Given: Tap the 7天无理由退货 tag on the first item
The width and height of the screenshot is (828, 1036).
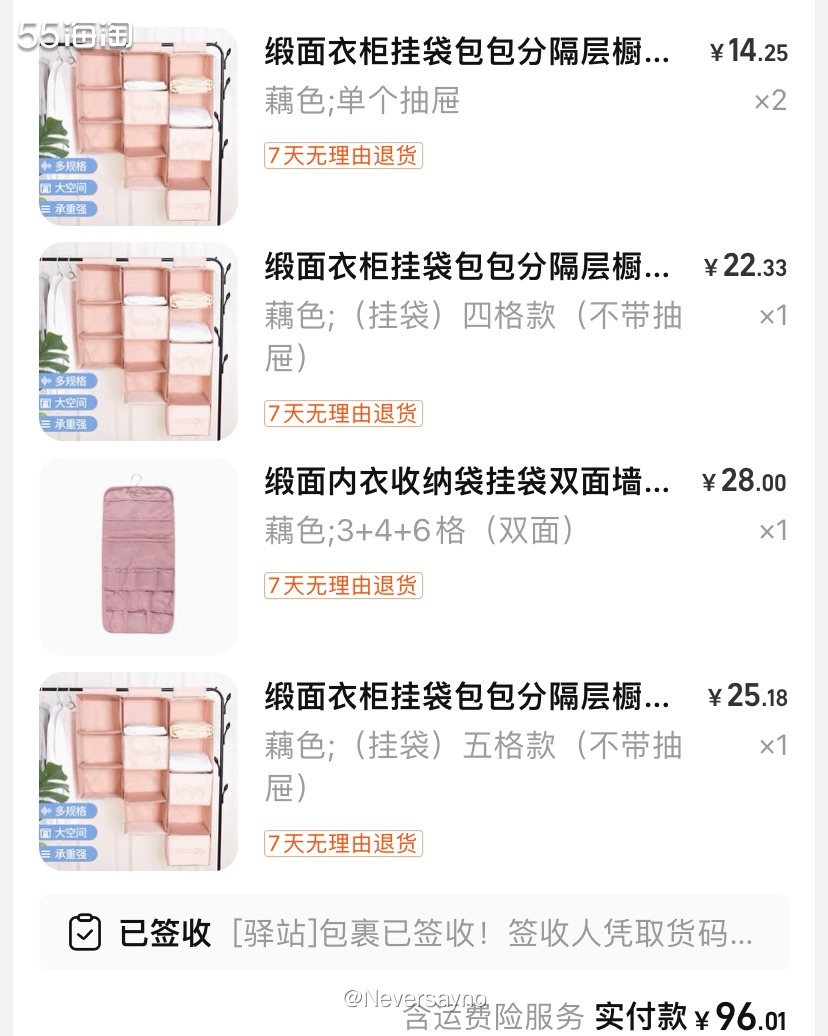Looking at the screenshot, I should point(343,157).
